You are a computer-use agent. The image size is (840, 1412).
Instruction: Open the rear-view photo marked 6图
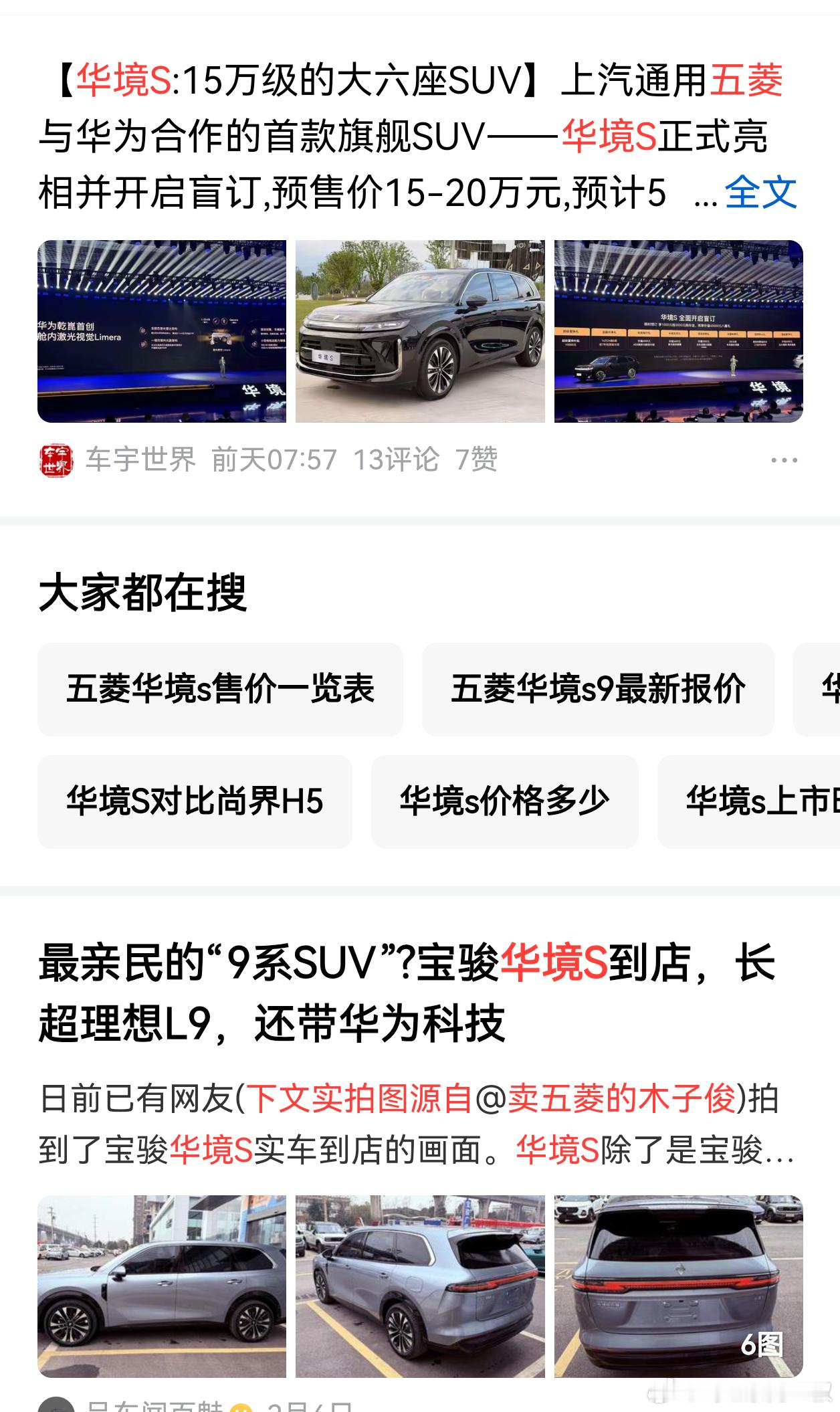coord(677,1285)
